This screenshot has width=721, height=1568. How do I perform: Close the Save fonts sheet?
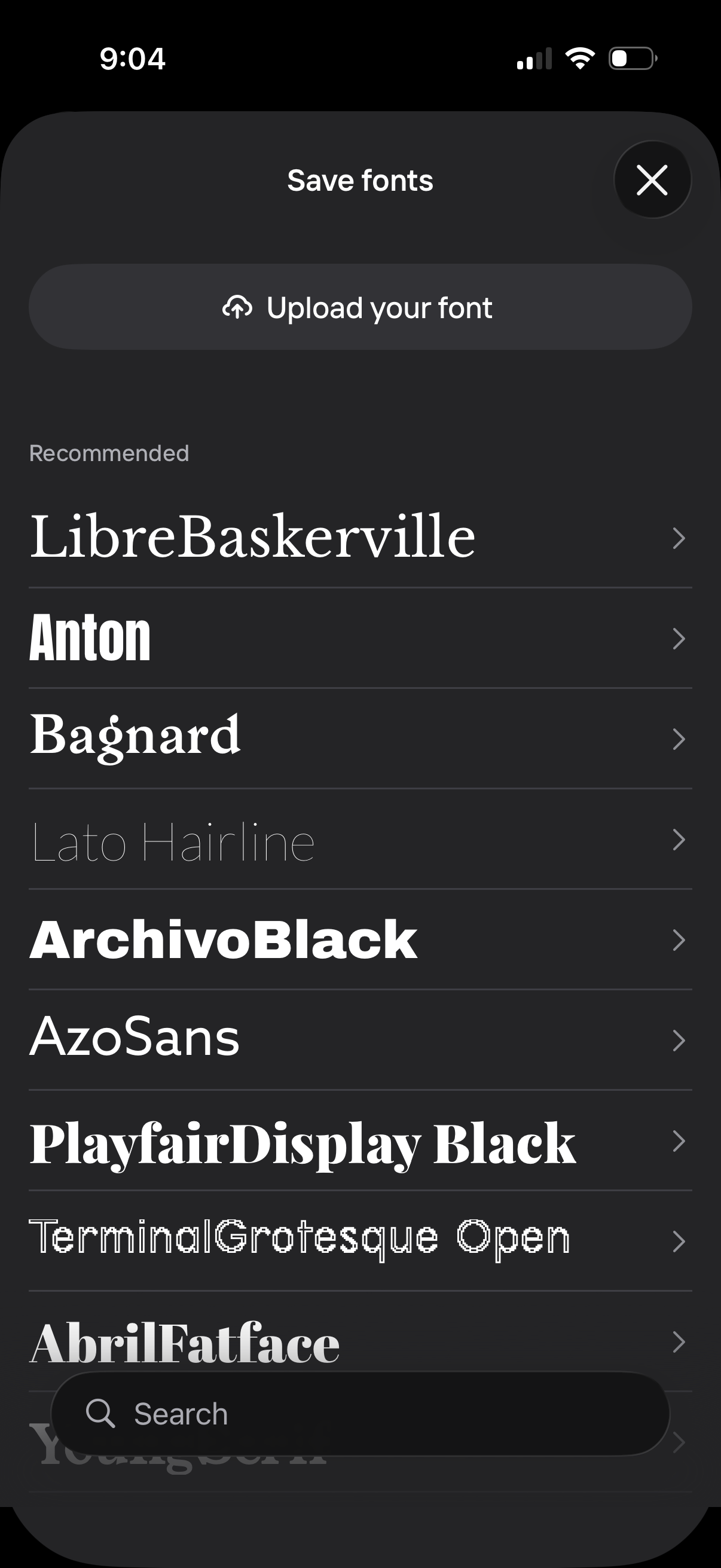tap(652, 180)
